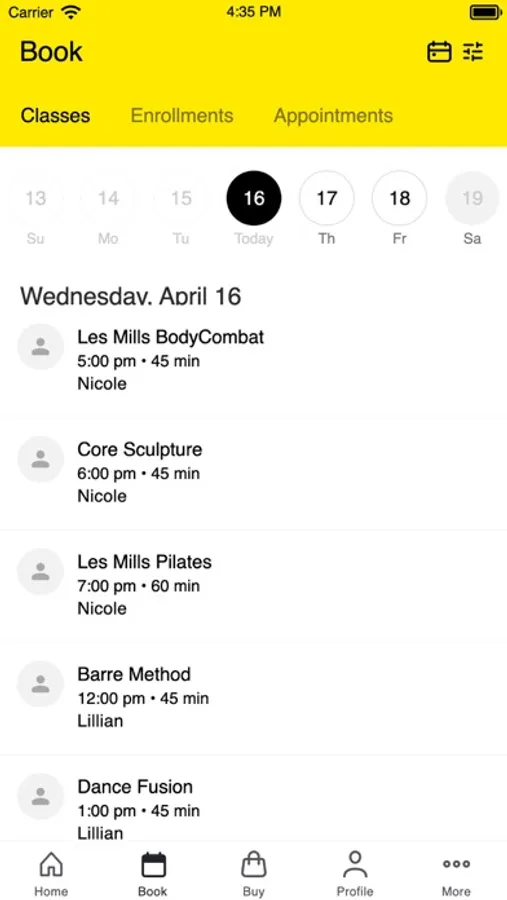Image resolution: width=507 pixels, height=900 pixels.
Task: Go to the Home tab
Action: pos(51,874)
